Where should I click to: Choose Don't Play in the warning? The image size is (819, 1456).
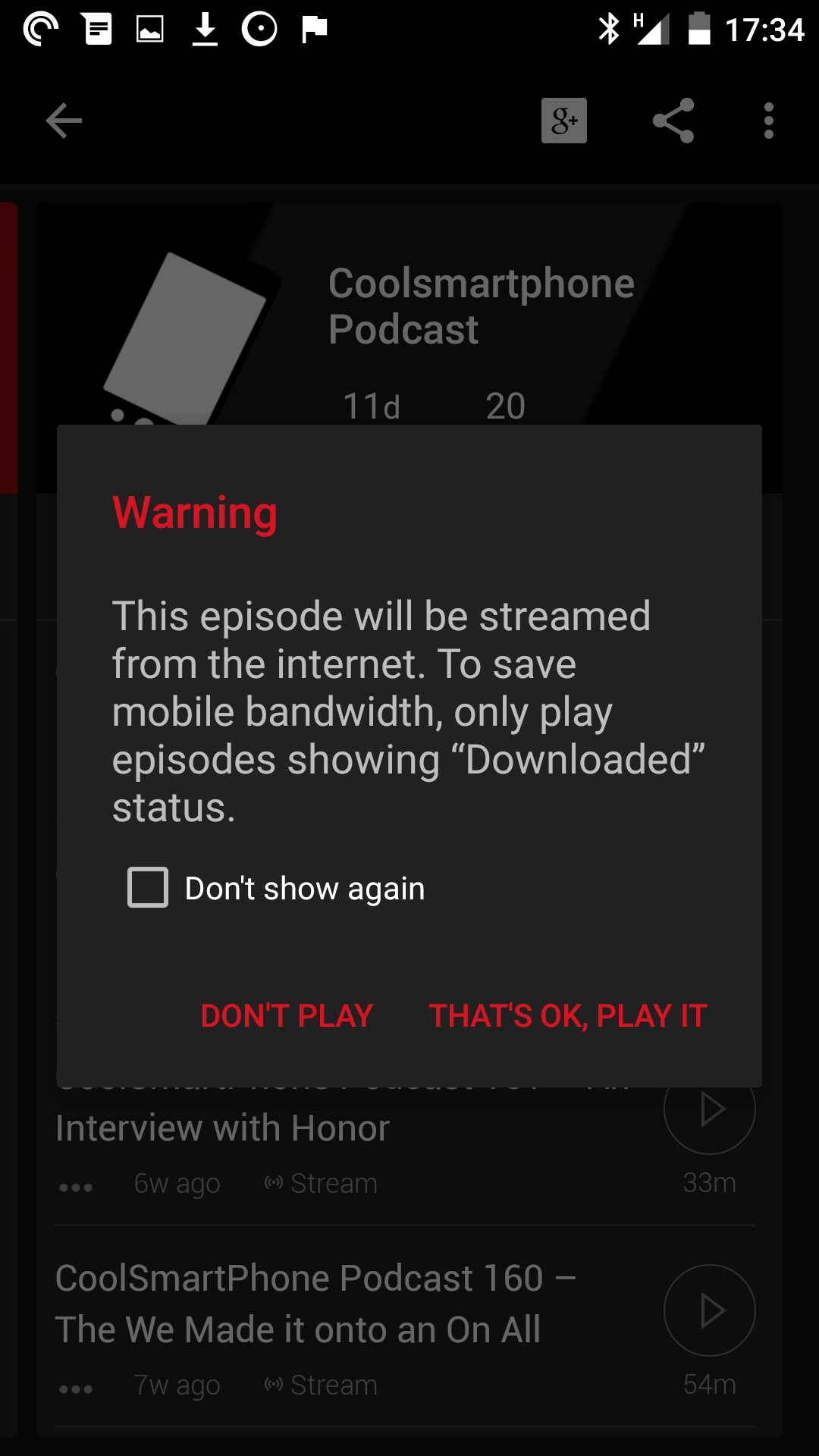tap(287, 1015)
